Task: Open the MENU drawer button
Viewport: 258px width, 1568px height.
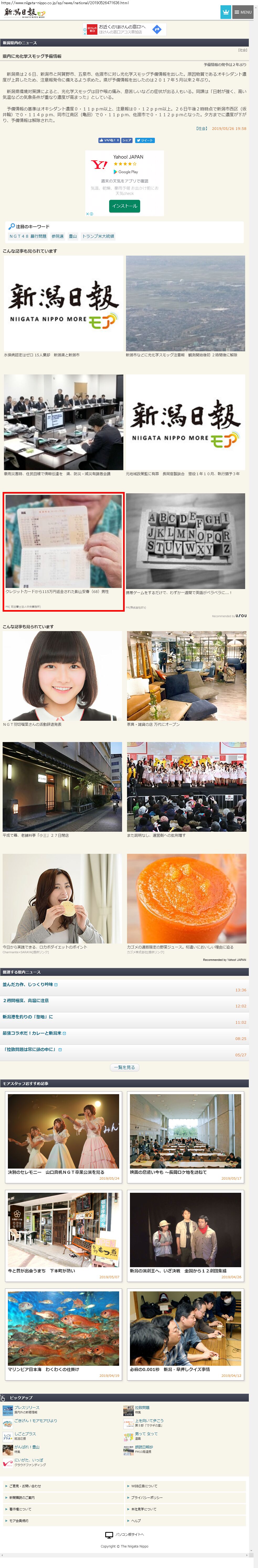Action: coord(243,12)
